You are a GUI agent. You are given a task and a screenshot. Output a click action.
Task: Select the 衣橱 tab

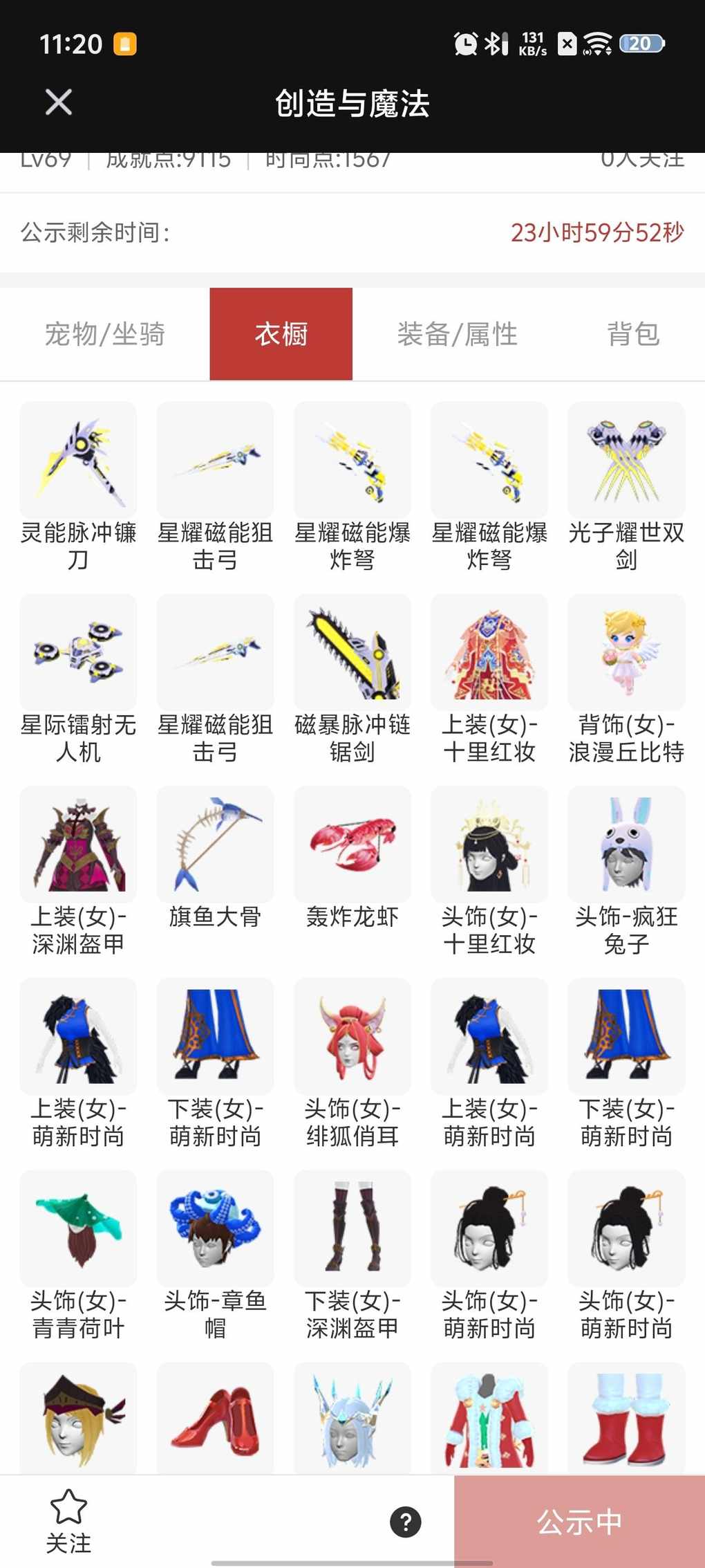coord(281,334)
